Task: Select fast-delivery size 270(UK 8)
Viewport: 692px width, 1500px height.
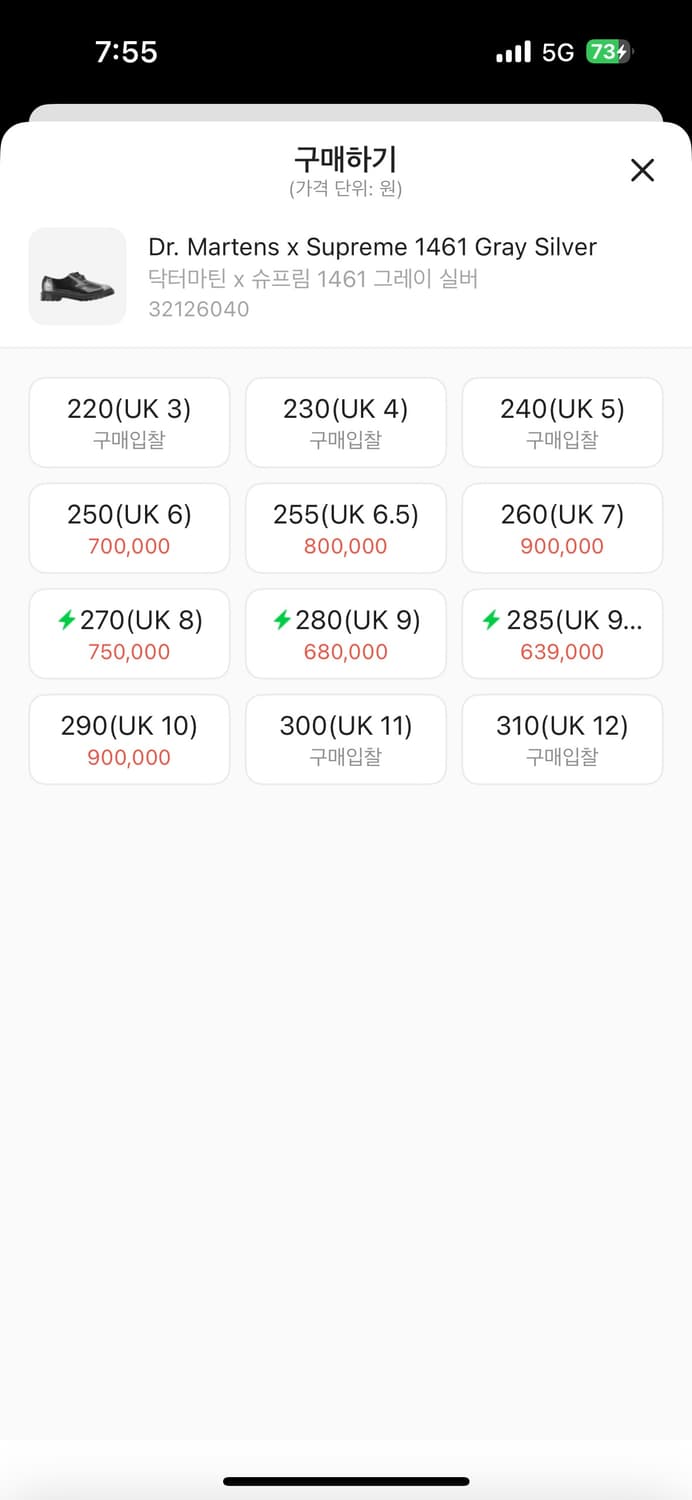Action: pyautogui.click(x=129, y=634)
